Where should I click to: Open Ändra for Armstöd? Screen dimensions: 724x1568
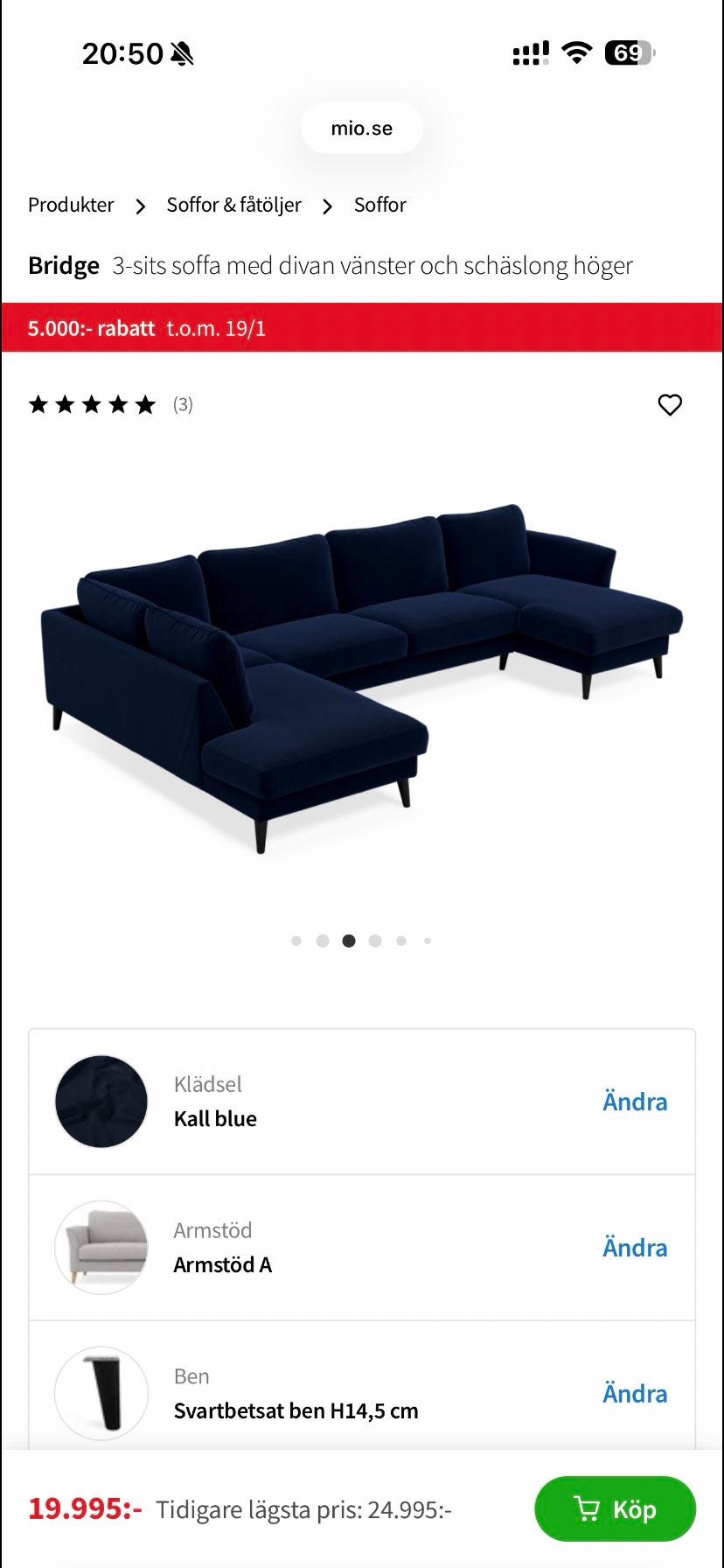tap(636, 1247)
